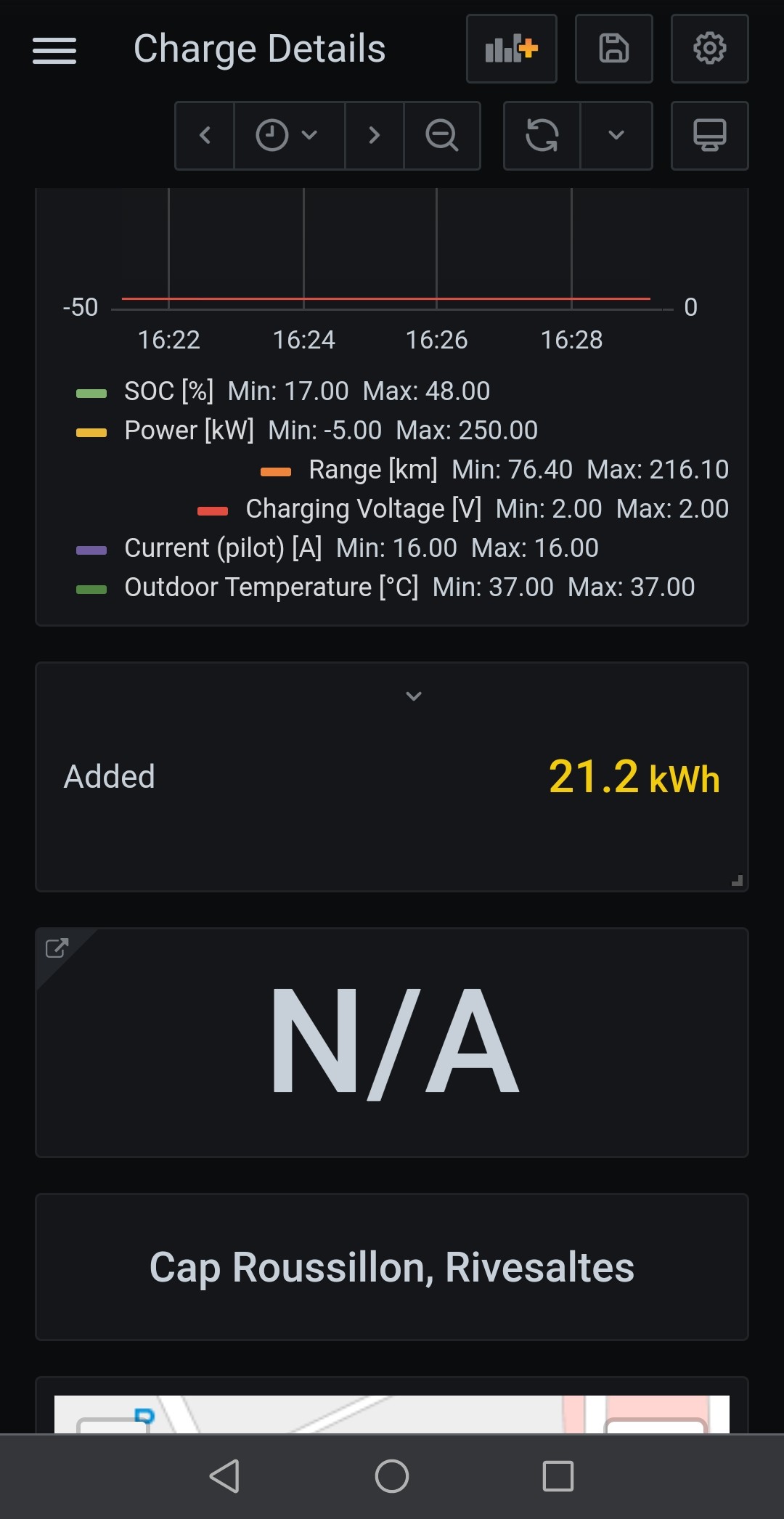Open dashboard settings gear
The height and width of the screenshot is (1519, 784).
click(709, 49)
